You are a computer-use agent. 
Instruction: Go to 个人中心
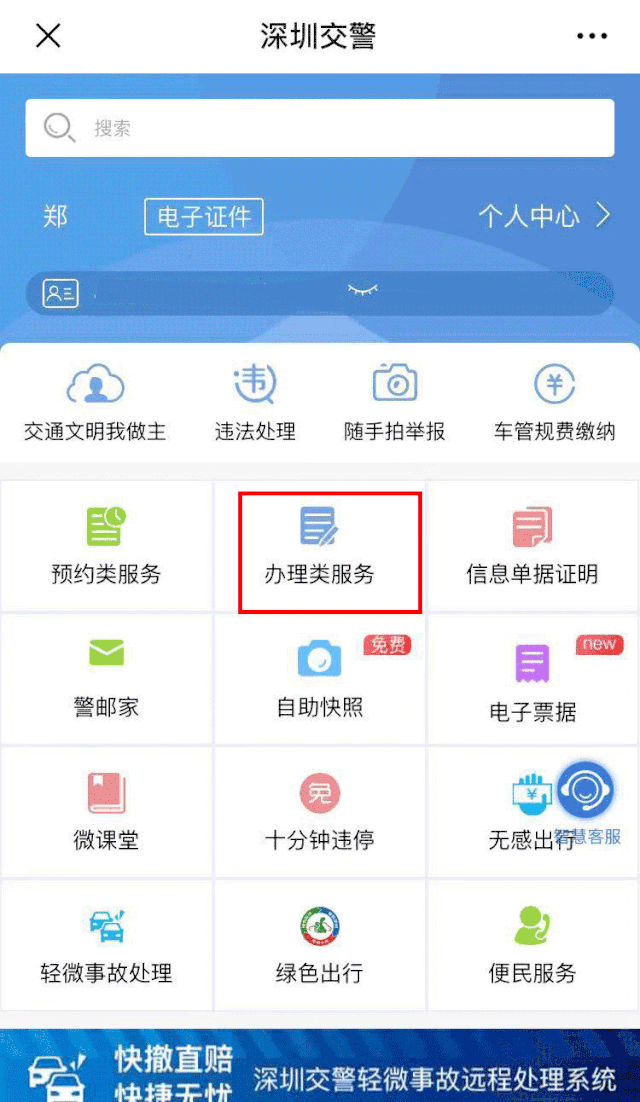543,216
